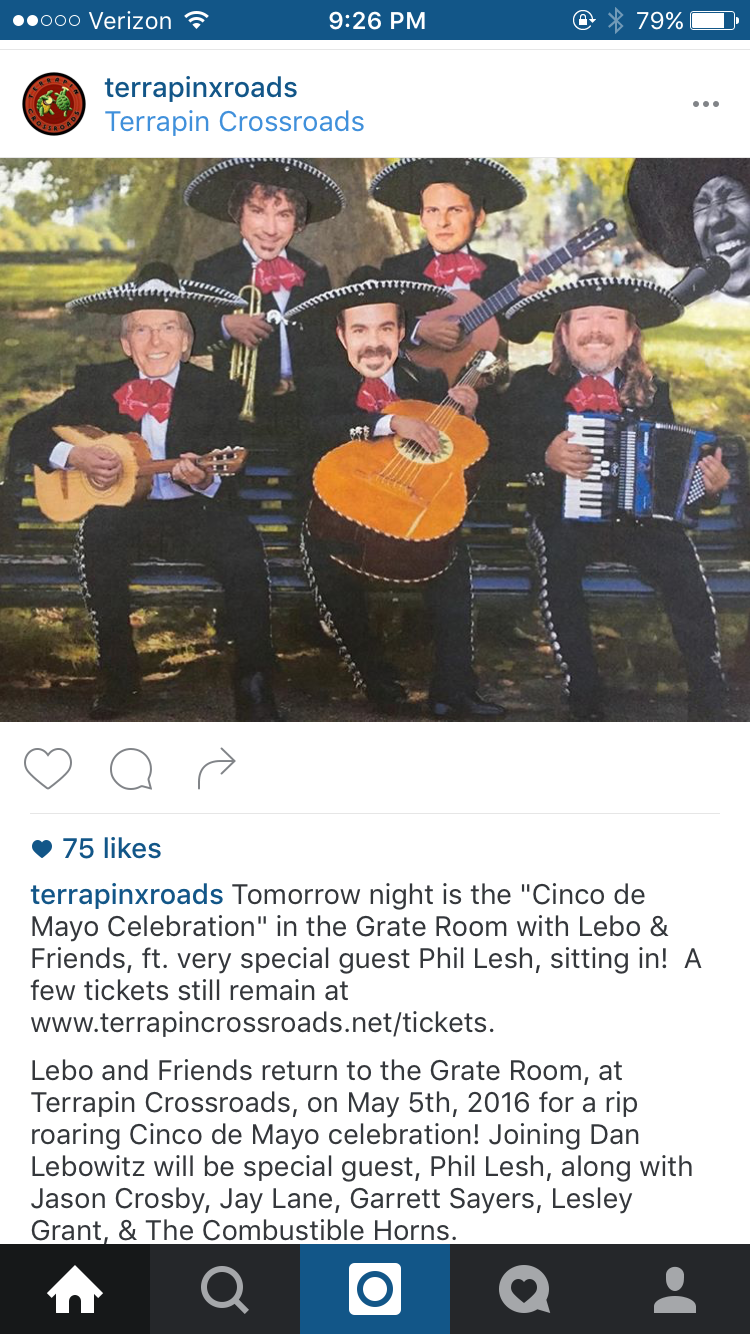Open the Camera tab
This screenshot has height=1334, width=750.
[x=375, y=1290]
